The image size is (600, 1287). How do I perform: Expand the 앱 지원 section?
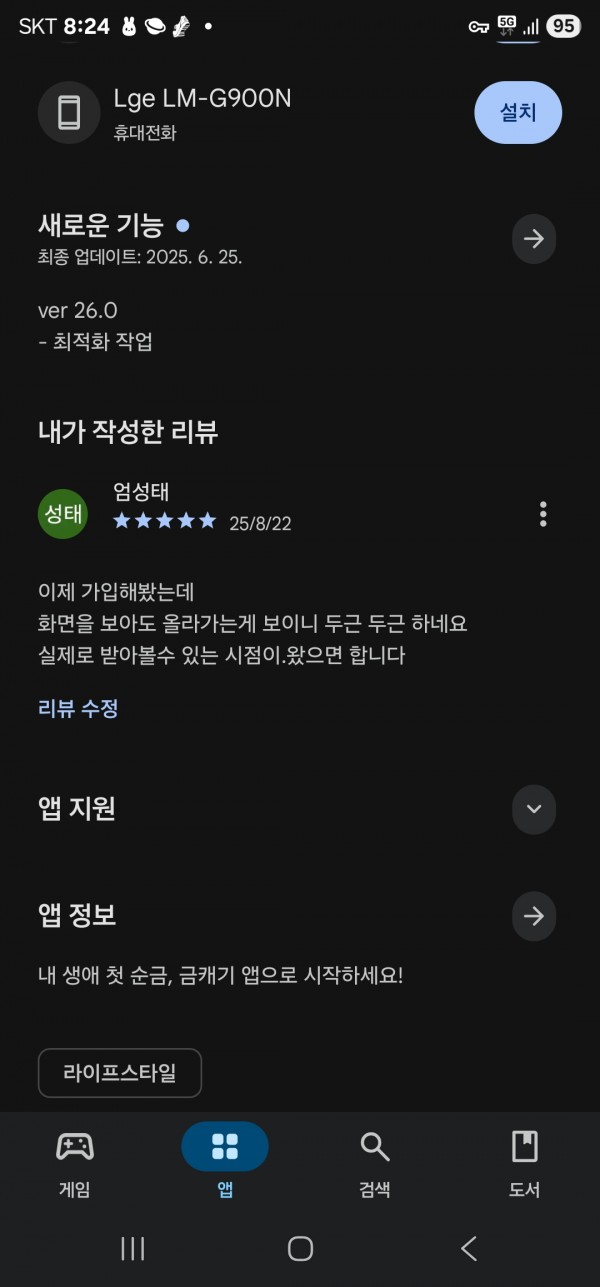click(534, 809)
